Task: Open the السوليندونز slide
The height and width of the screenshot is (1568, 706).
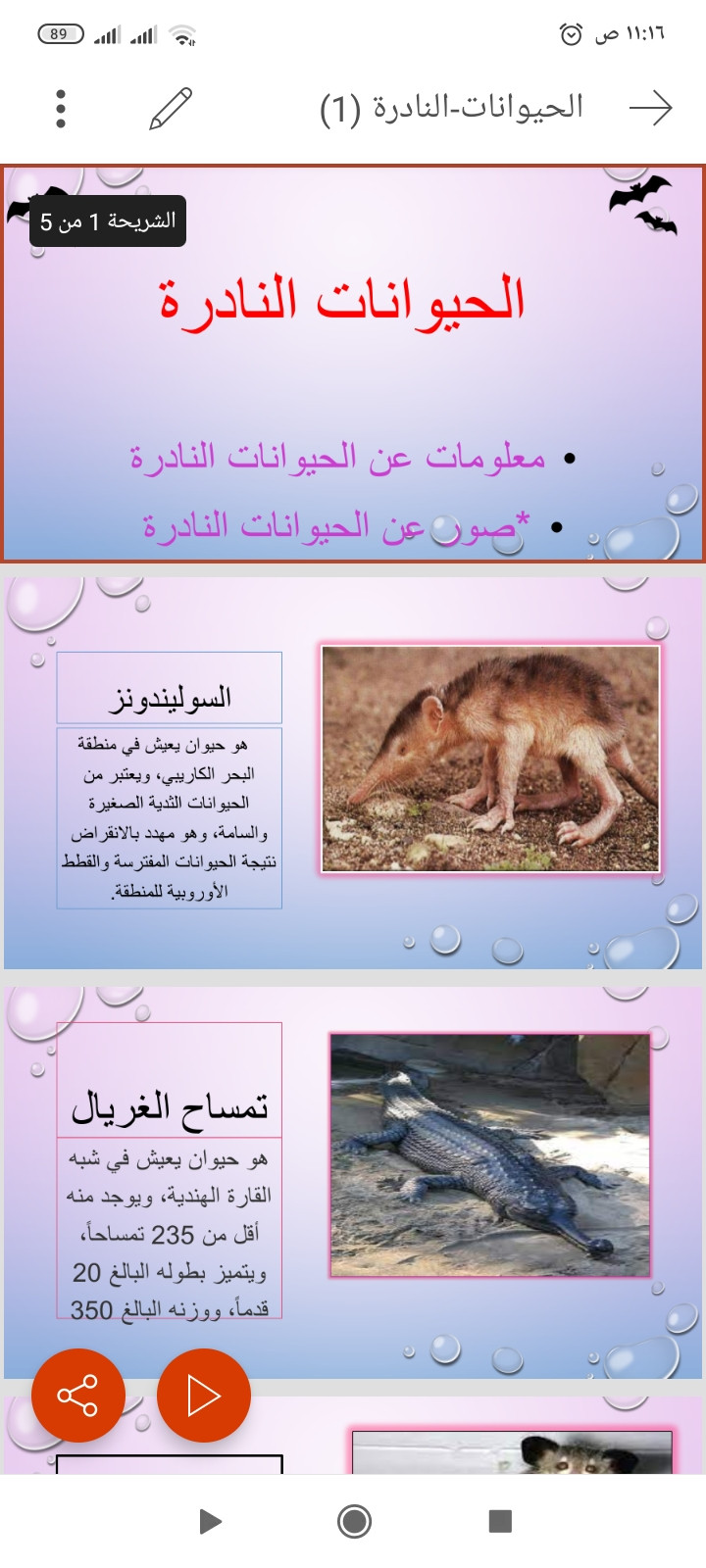Action: (x=353, y=772)
